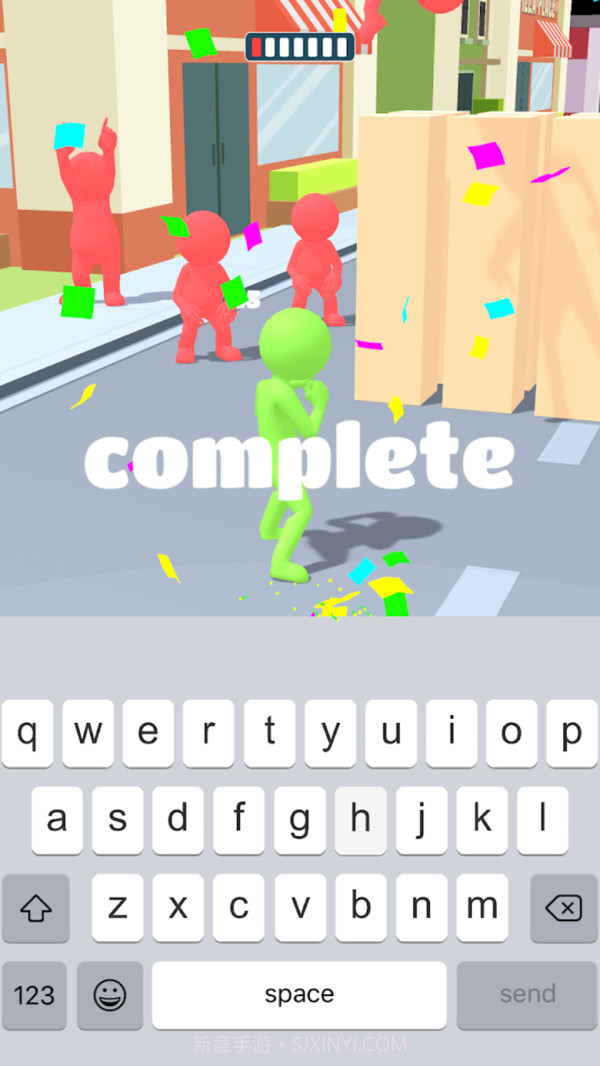The height and width of the screenshot is (1066, 600).
Task: Tap the letter o key
Action: pos(511,733)
